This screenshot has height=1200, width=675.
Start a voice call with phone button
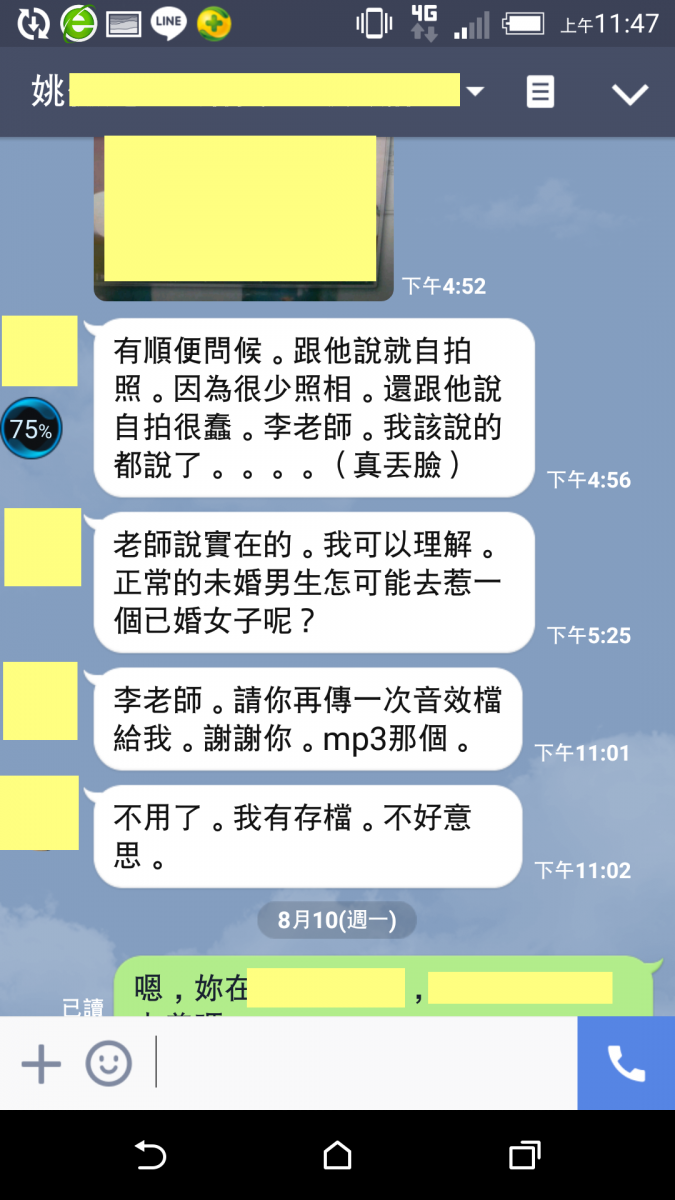(x=626, y=1063)
